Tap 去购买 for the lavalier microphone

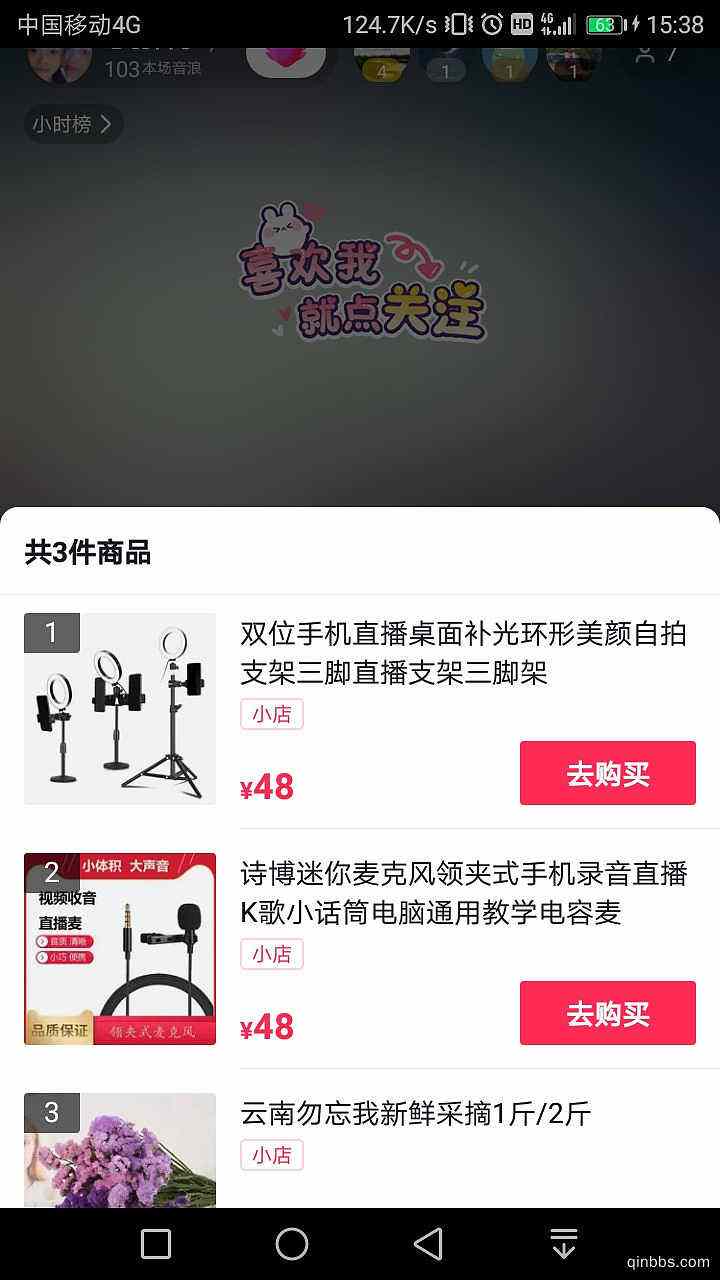607,1013
